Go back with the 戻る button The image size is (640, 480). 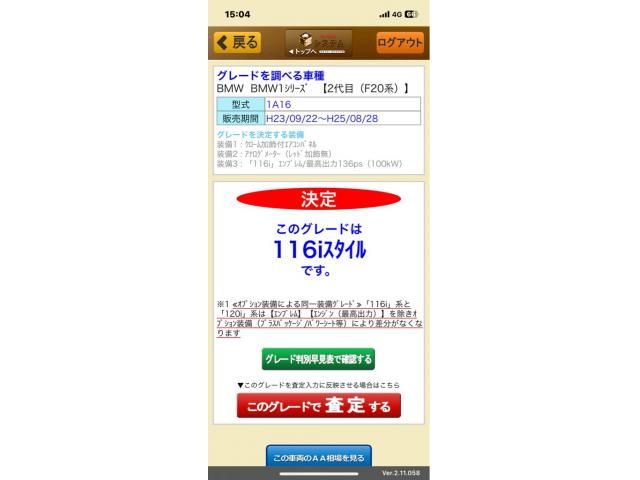238,43
